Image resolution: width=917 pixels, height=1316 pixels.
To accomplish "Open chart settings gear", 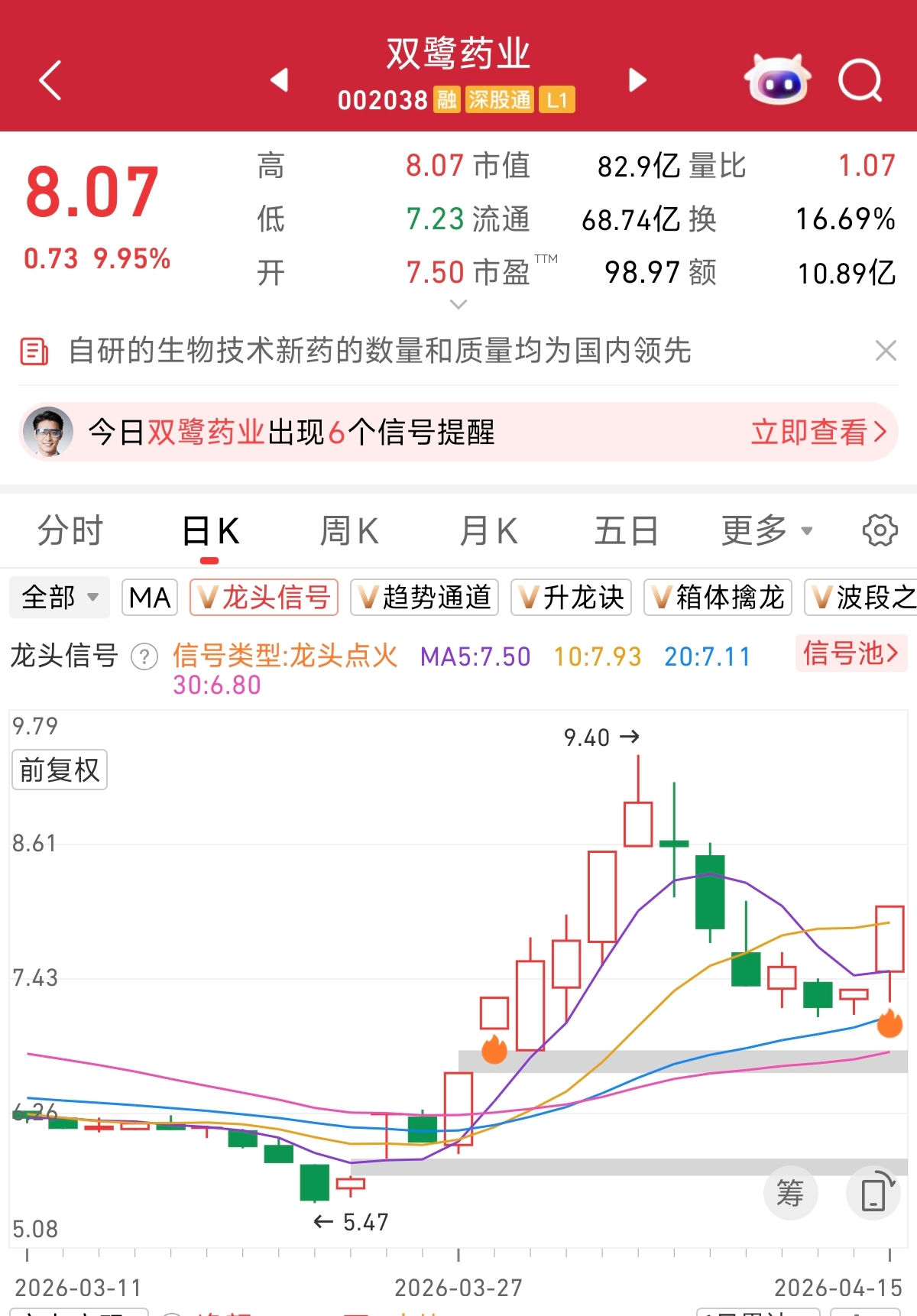I will 880,531.
